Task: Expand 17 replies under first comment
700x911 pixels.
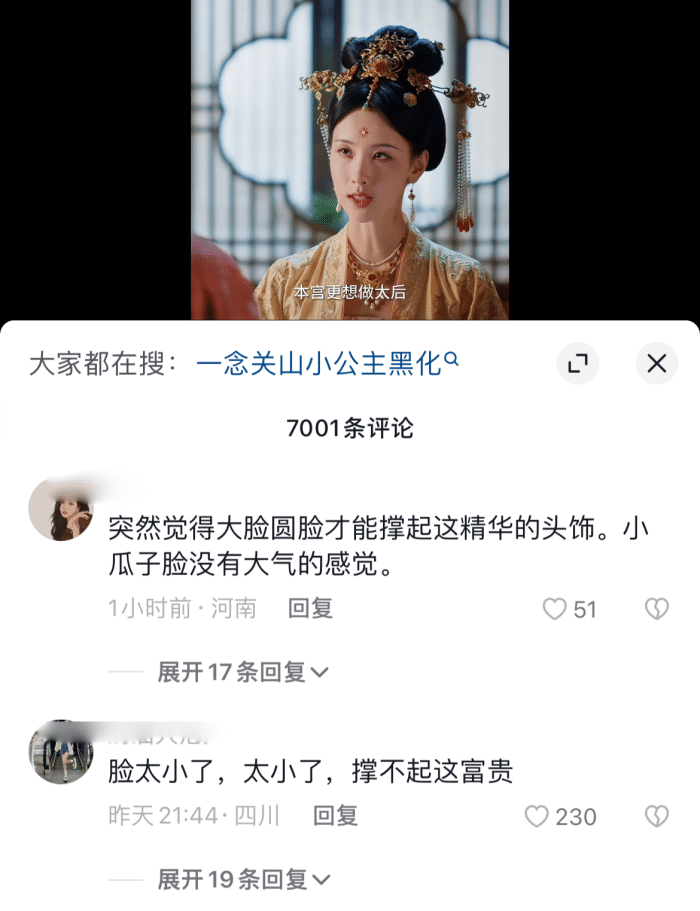Action: pyautogui.click(x=242, y=672)
